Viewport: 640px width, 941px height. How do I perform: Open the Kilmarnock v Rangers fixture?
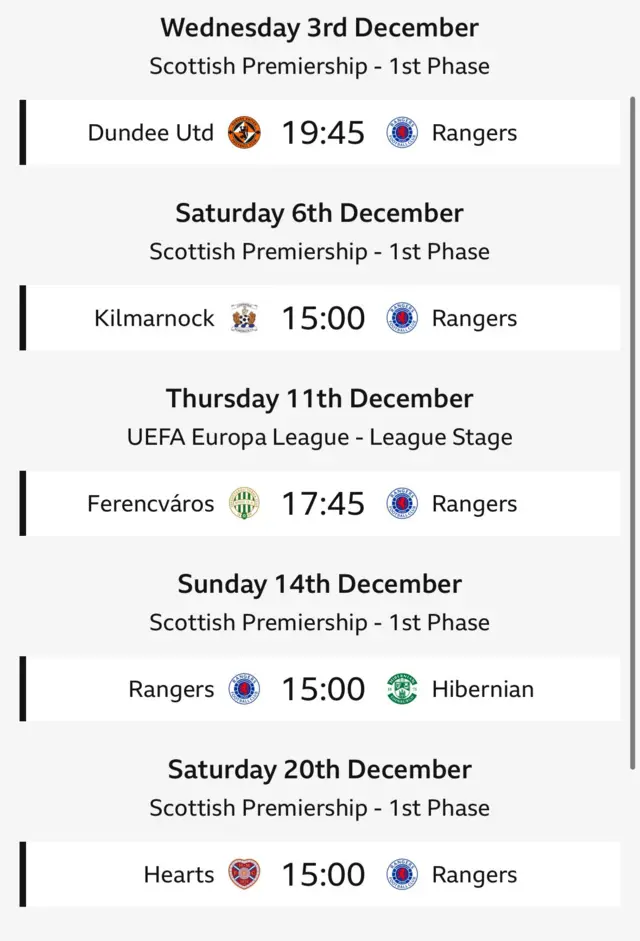click(x=322, y=318)
